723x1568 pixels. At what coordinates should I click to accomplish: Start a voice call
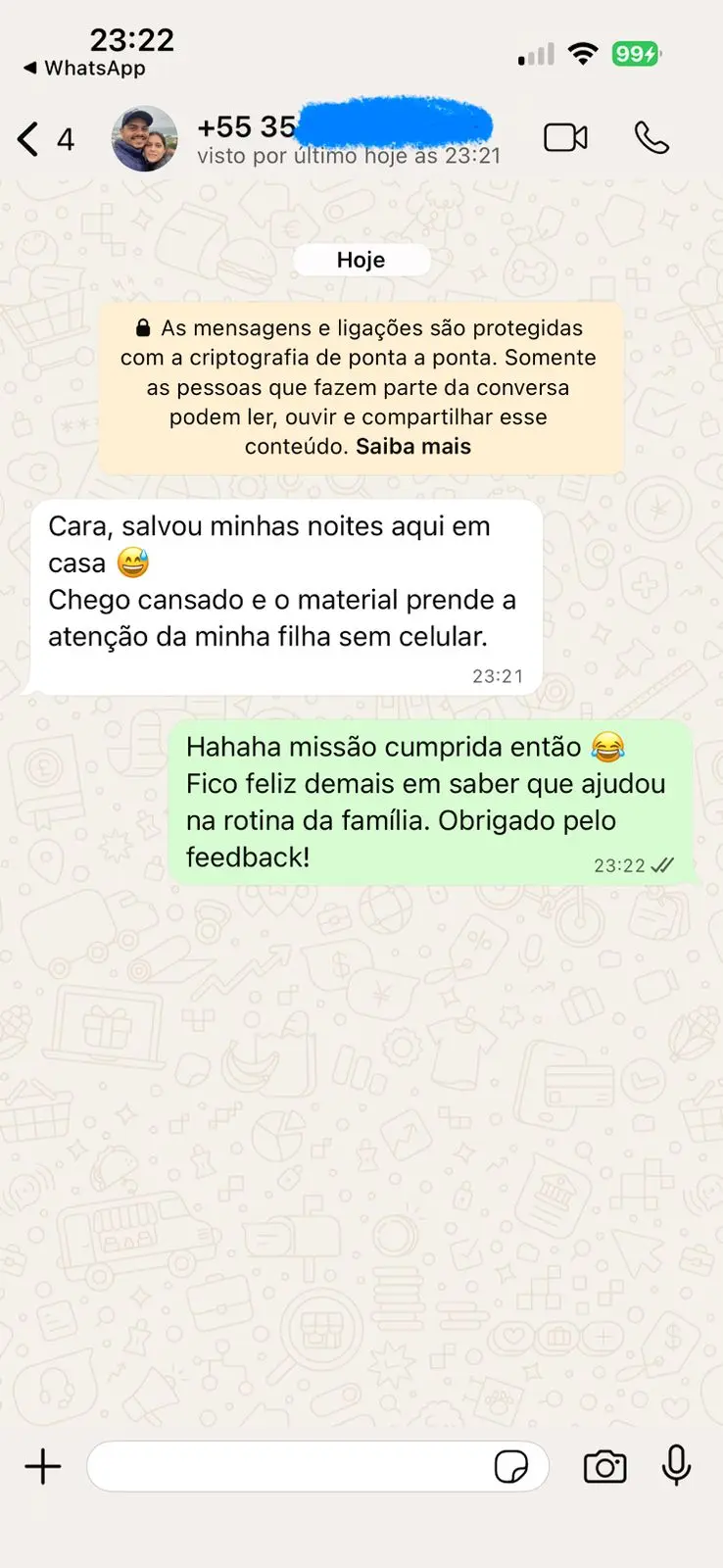tap(651, 138)
